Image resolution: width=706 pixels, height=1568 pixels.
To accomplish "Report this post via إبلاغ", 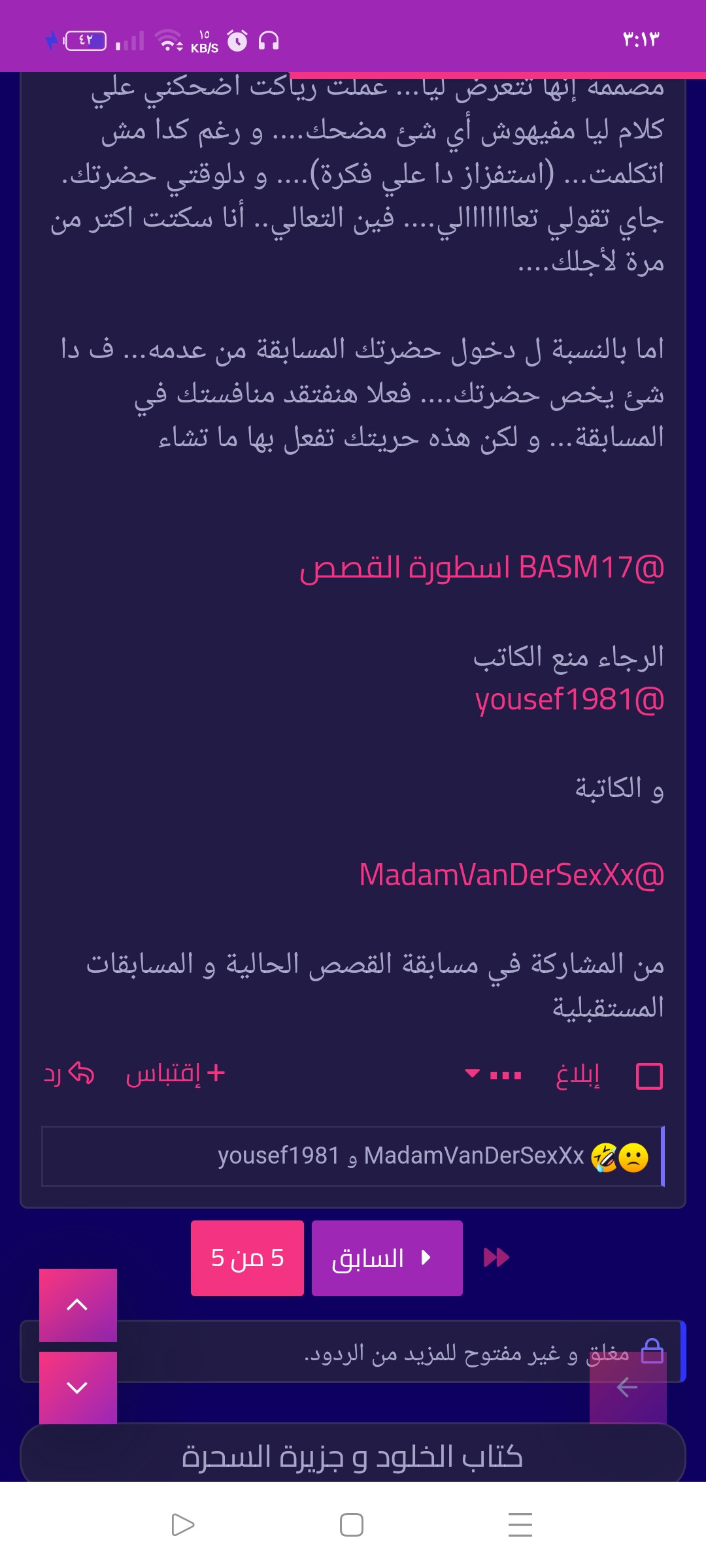I will 578,1075.
